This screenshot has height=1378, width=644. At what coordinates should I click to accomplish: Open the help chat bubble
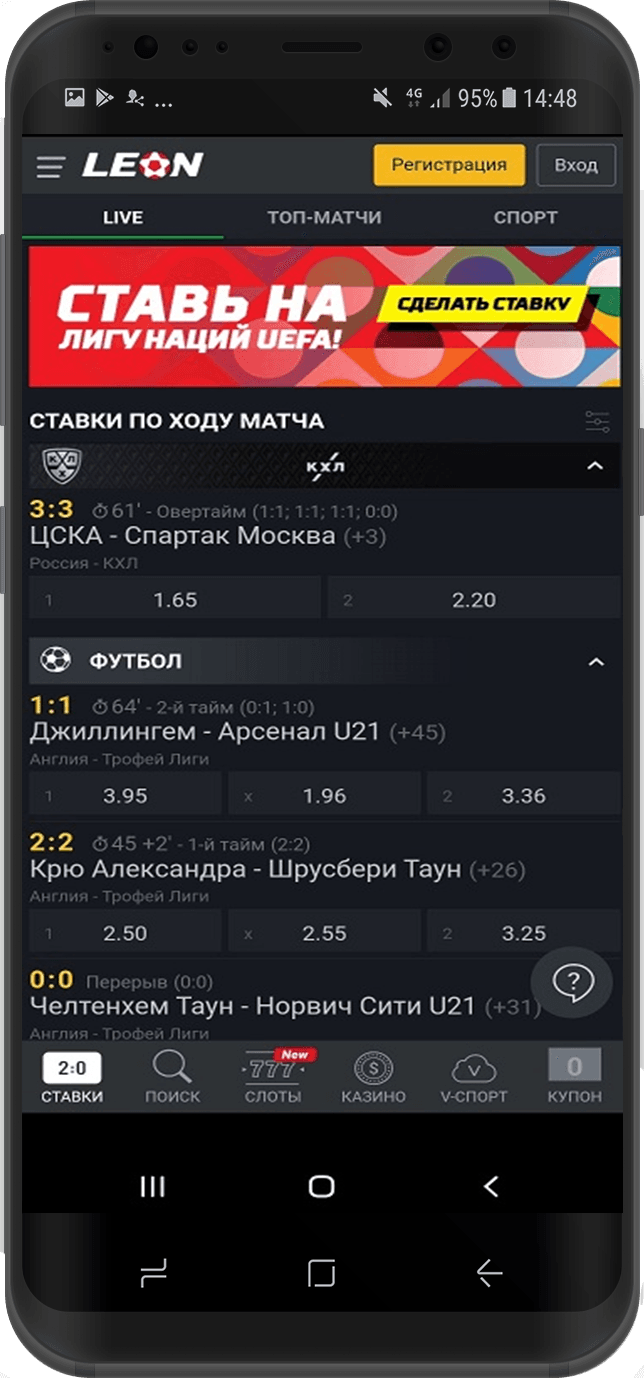[x=573, y=983]
